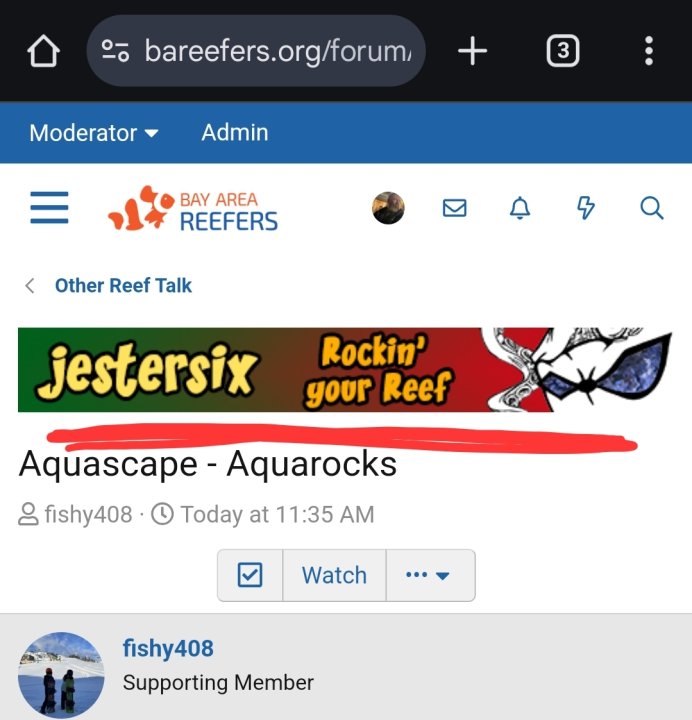Open a new browser tab
692x720 pixels.
[472, 51]
